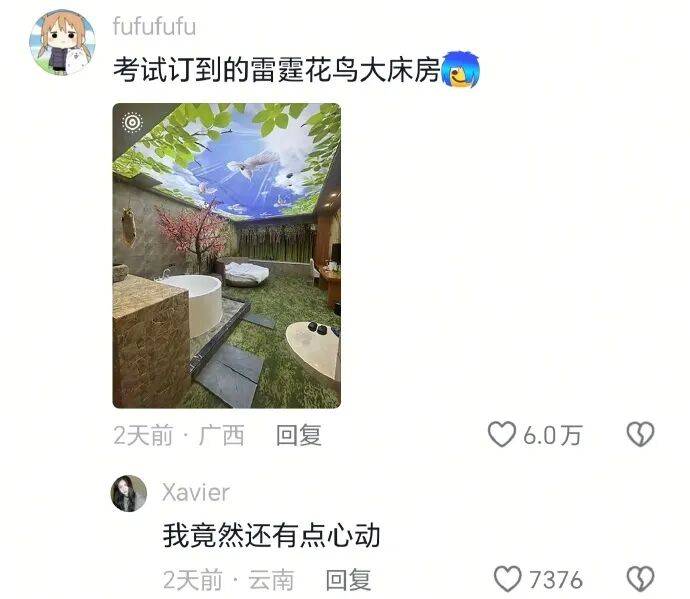The image size is (690, 599).
Task: Like fufufufu's comment
Action: point(501,434)
